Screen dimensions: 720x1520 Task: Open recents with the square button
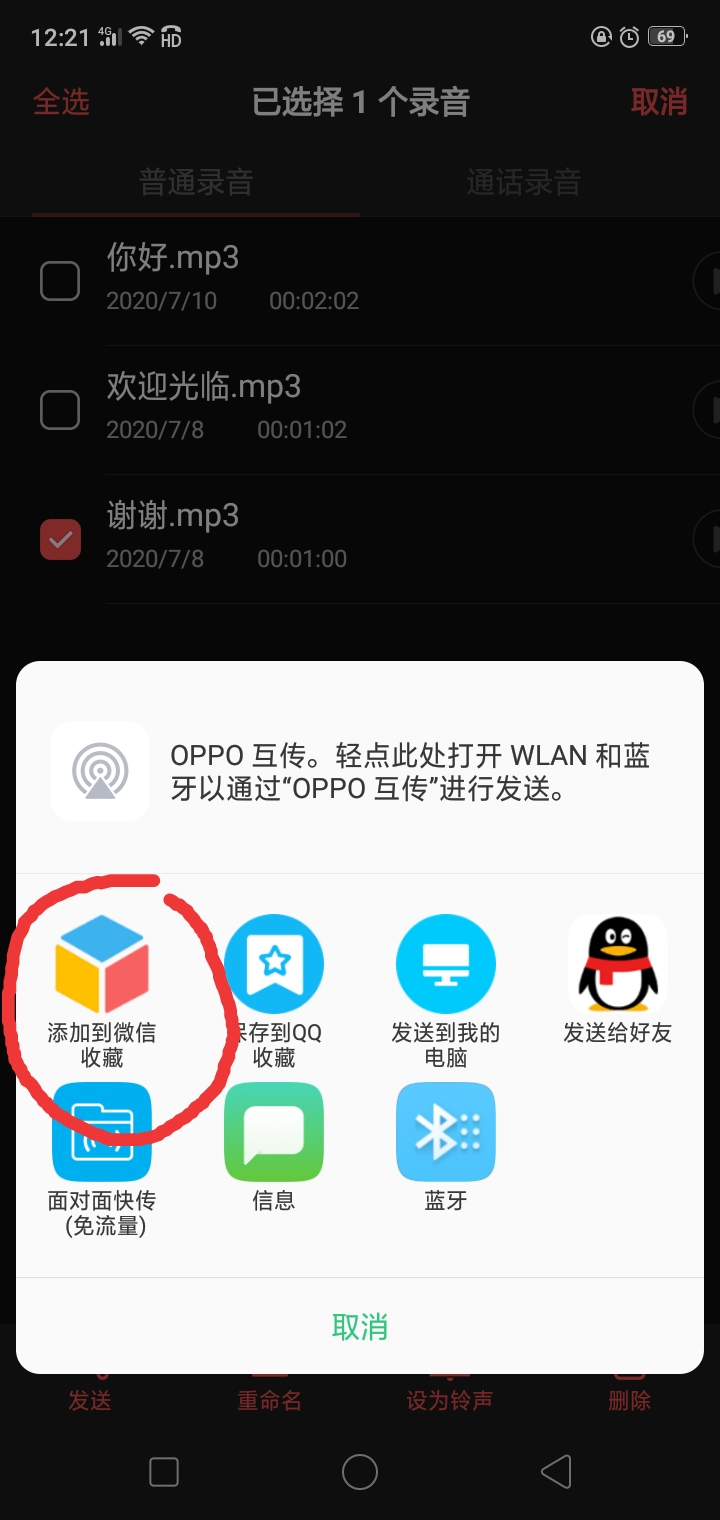163,1472
